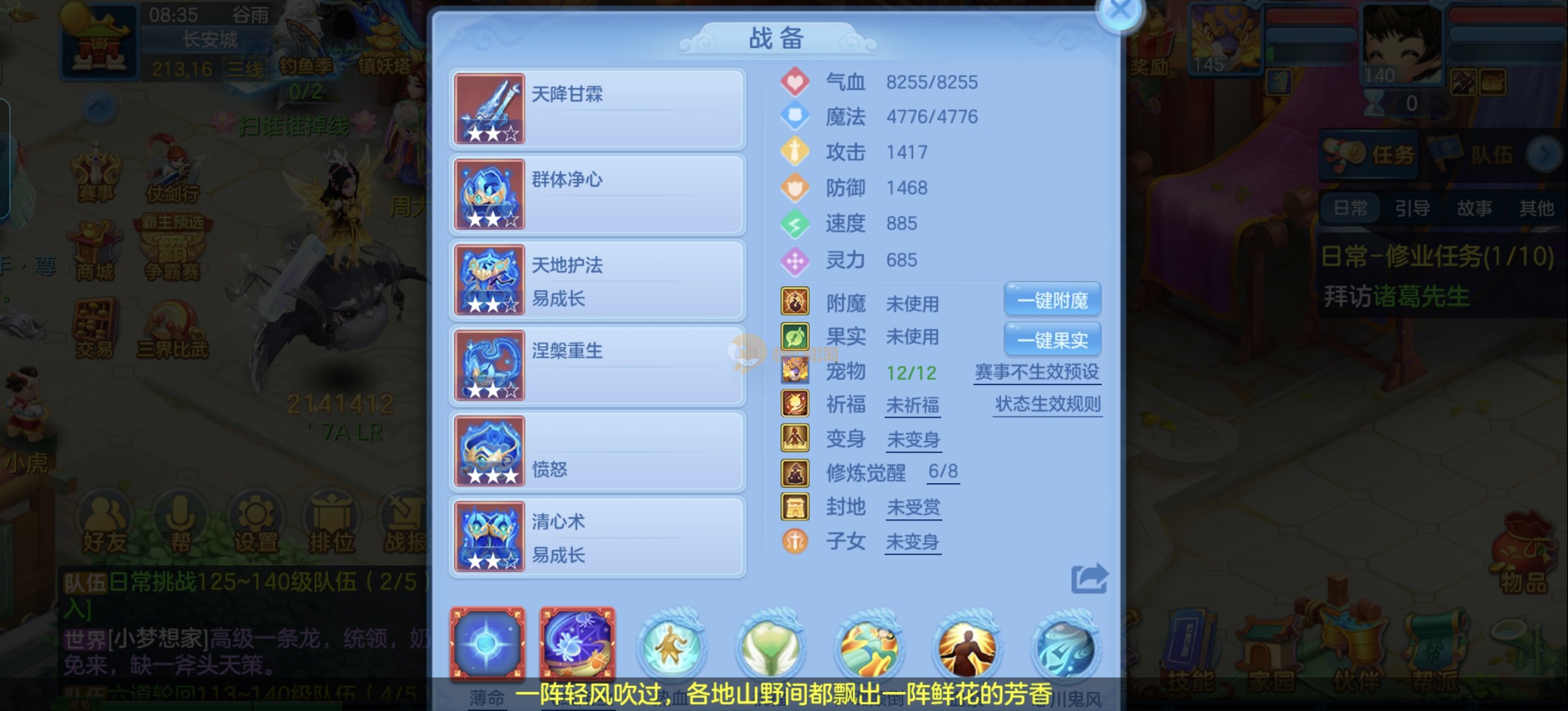Select the 天降甘霖 equipment slot
This screenshot has width=1568, height=711.
pyautogui.click(x=597, y=109)
